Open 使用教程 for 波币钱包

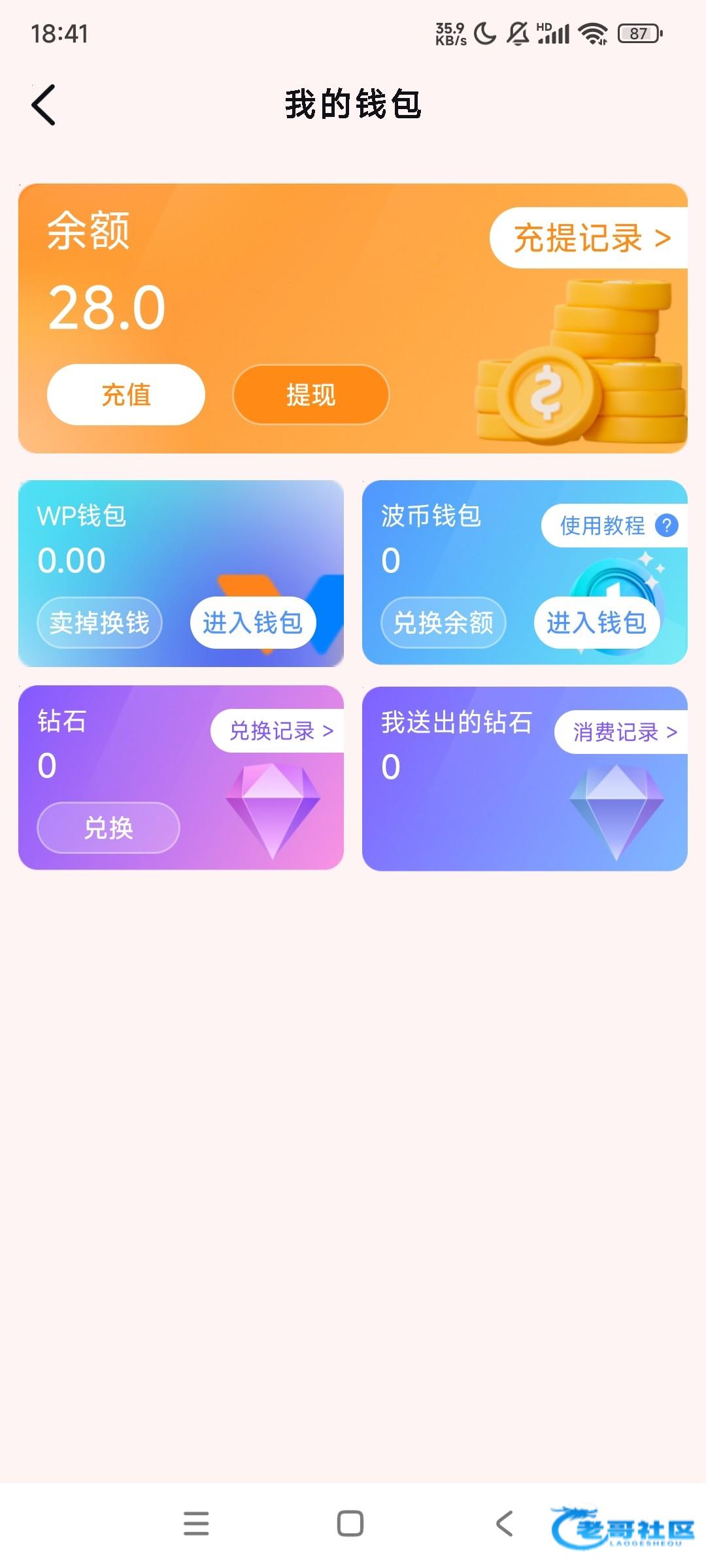point(614,525)
